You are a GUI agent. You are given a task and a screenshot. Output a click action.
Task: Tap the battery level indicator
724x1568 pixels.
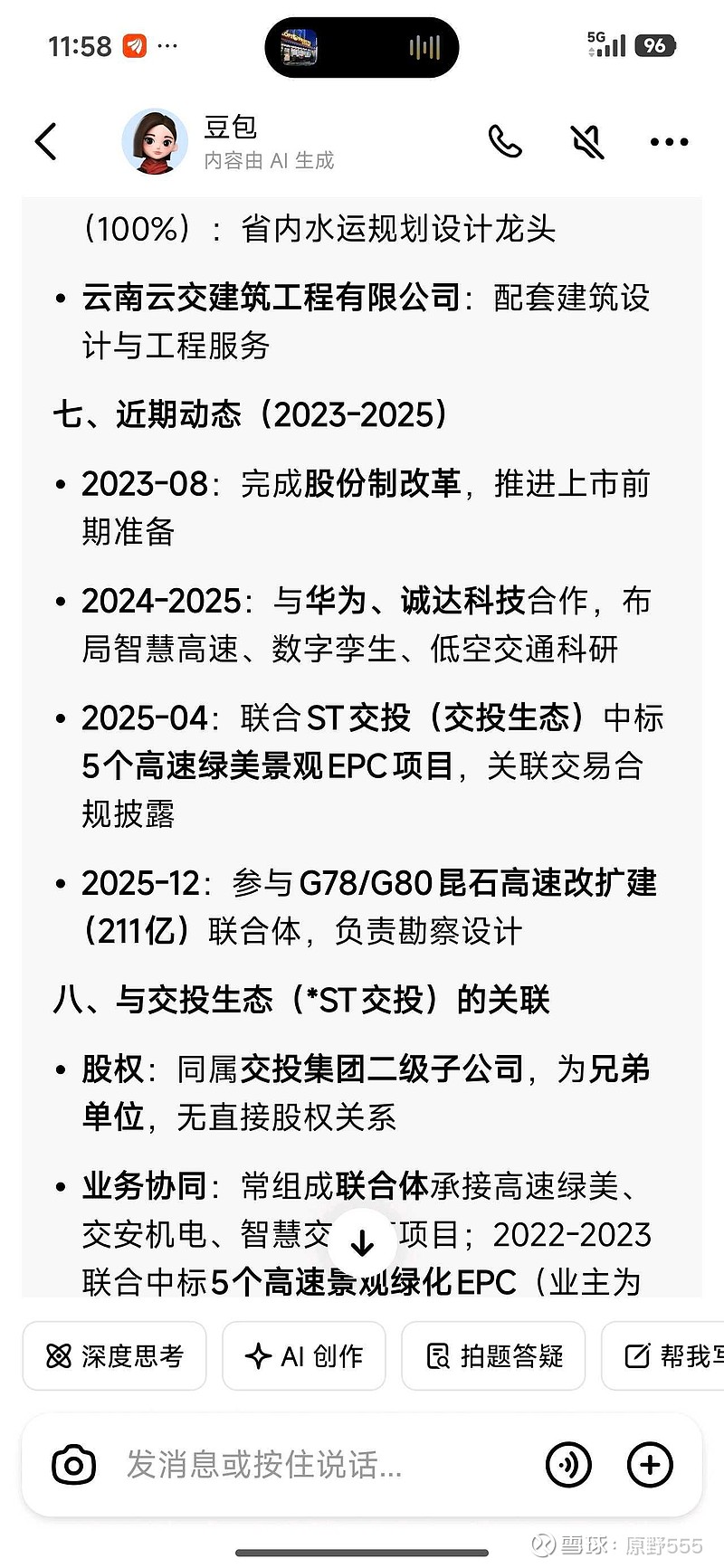[x=658, y=44]
